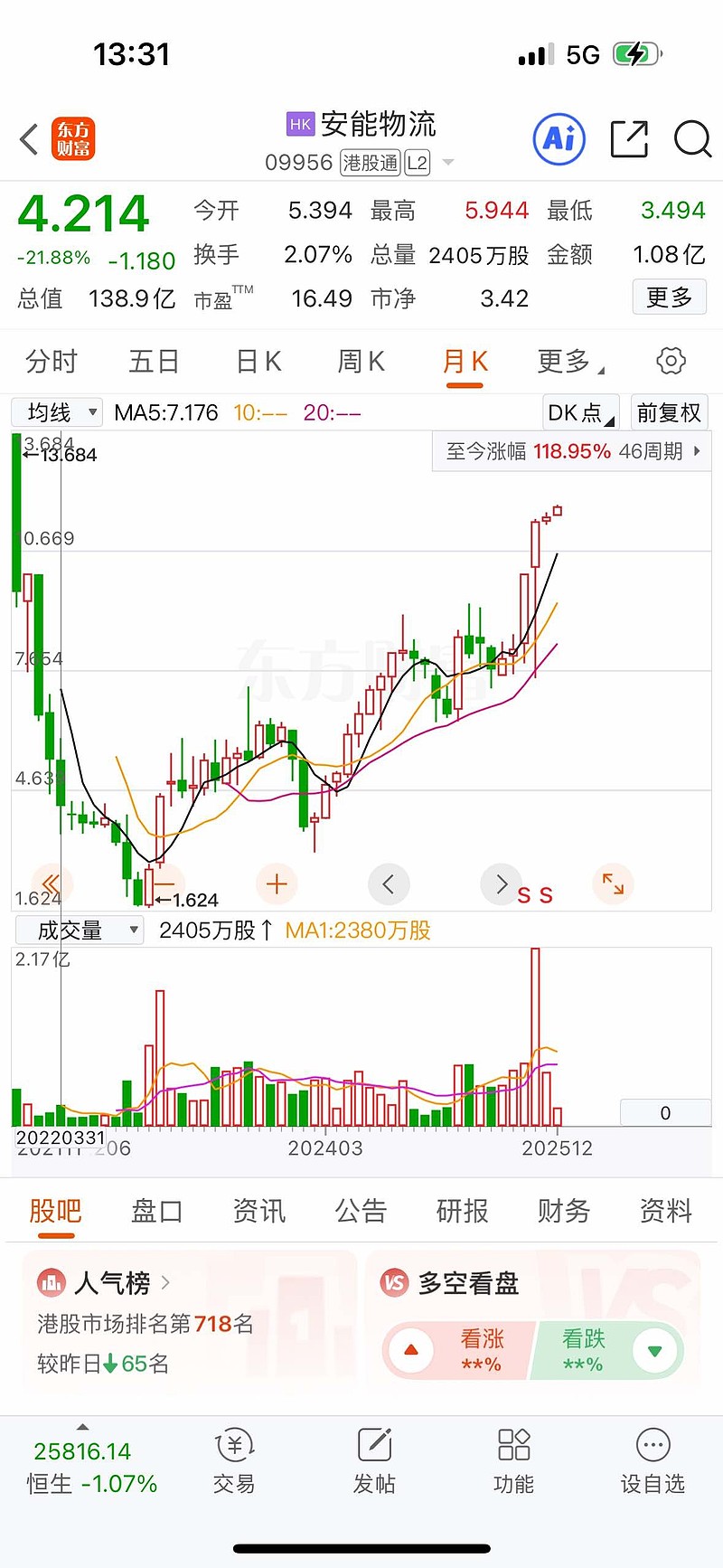Switch to the 财务 financials tab
723x1568 pixels.
563,1211
